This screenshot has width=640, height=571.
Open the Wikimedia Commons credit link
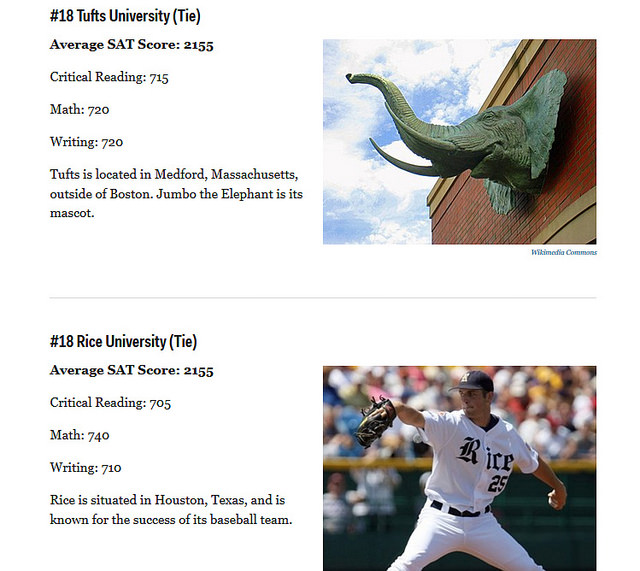pyautogui.click(x=563, y=252)
